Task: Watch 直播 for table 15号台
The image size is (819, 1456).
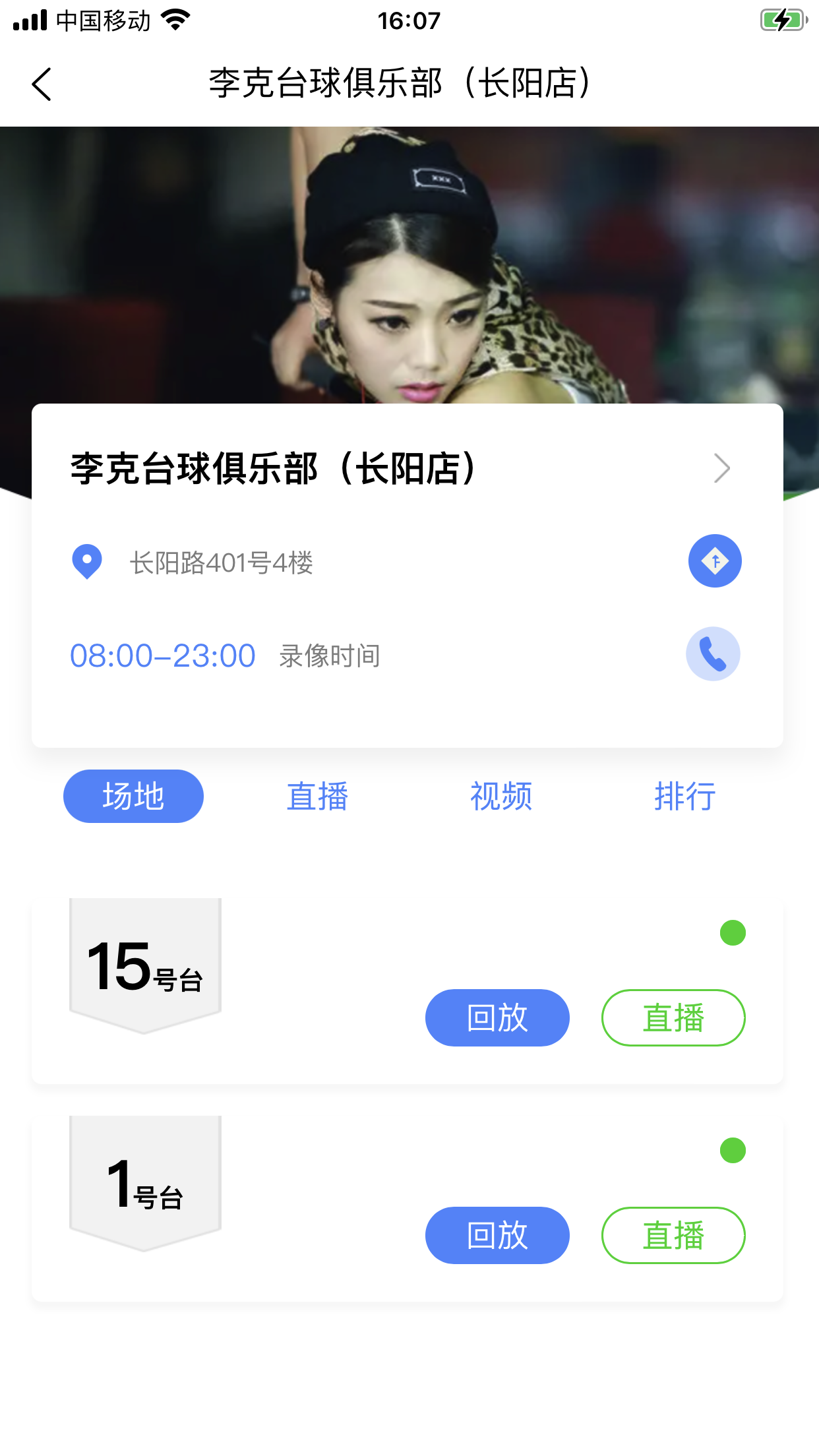Action: 673,1017
